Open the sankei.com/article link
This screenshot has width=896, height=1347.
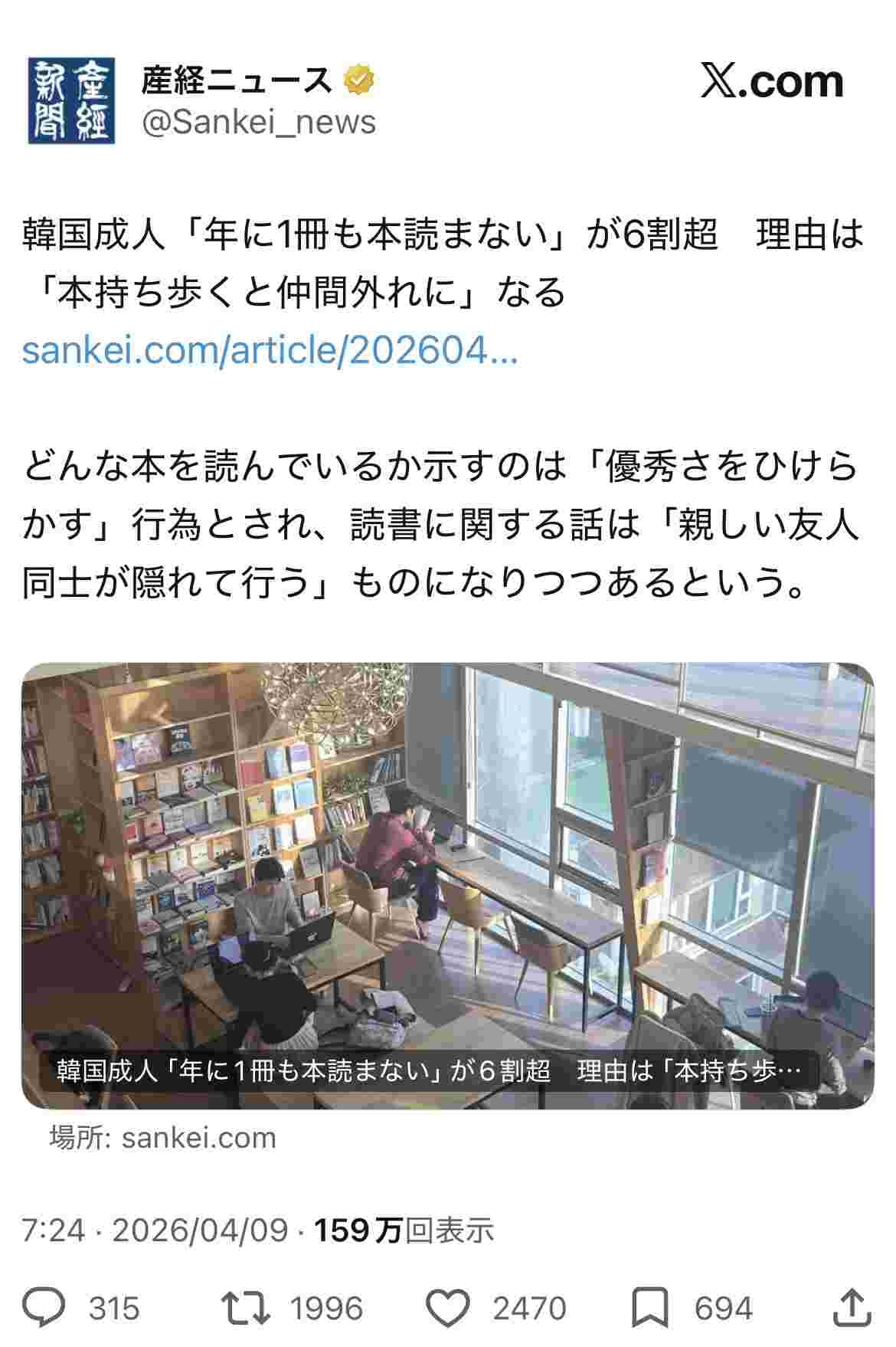click(x=270, y=351)
